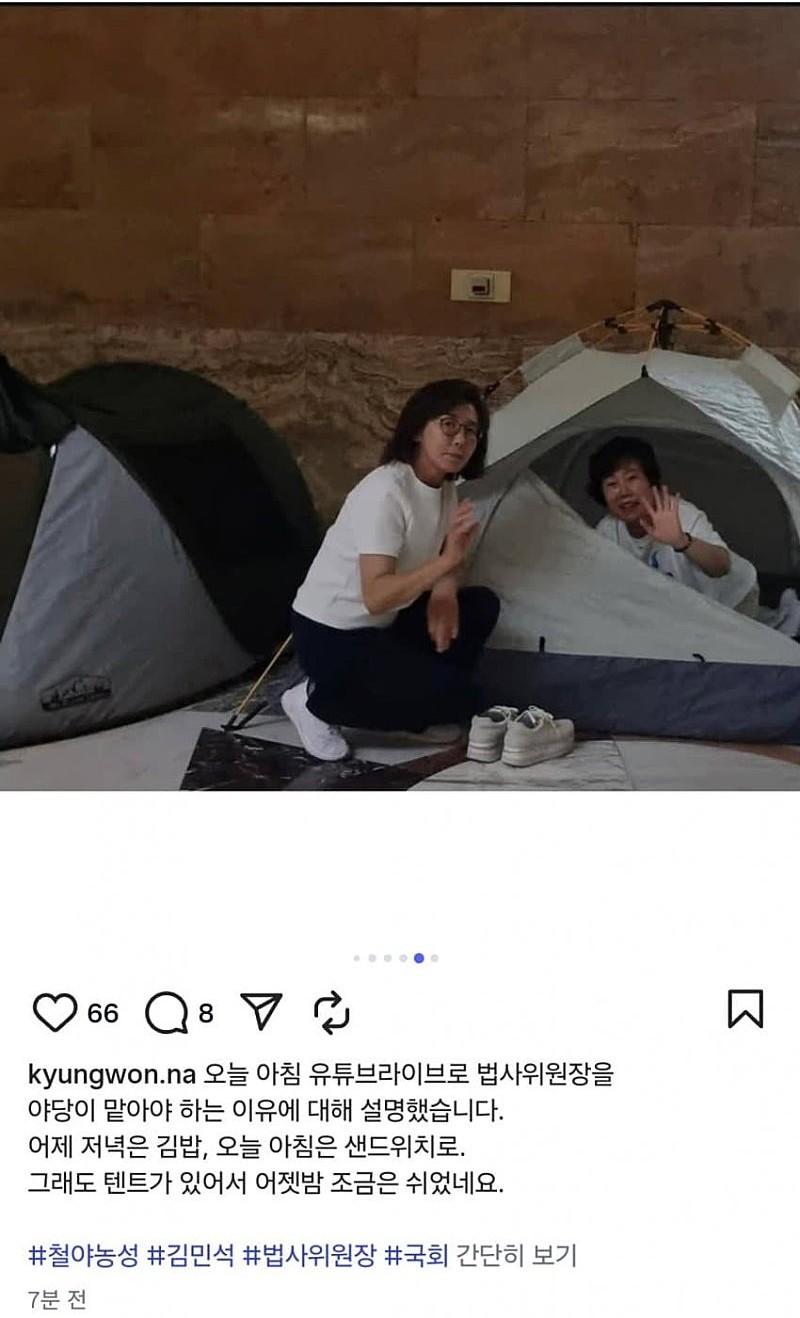Viewport: 800px width, 1318px height.
Task: Open the #법사위원장 hashtag
Action: (310, 1256)
